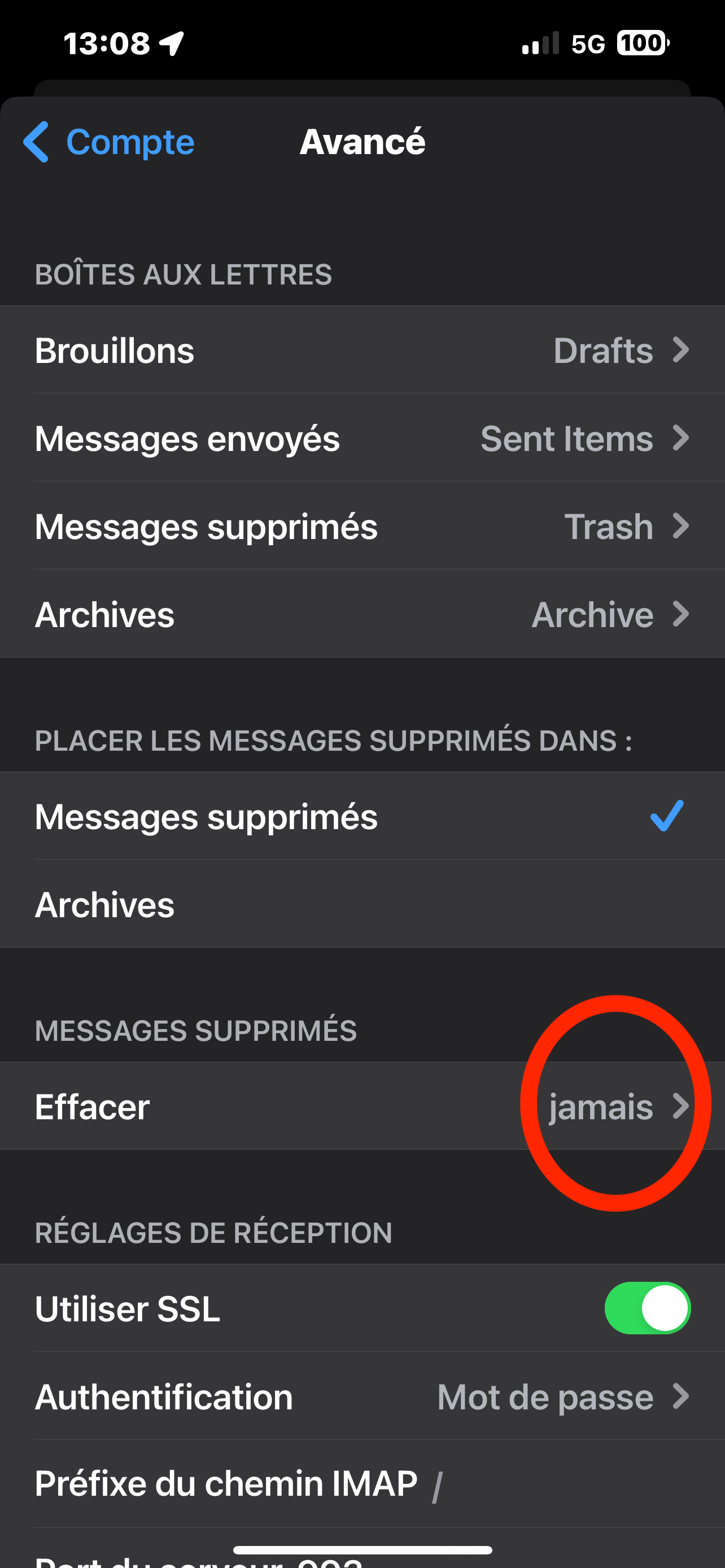725x1568 pixels.
Task: Select Messages supprimés as deleted destination
Action: pyautogui.click(x=362, y=816)
